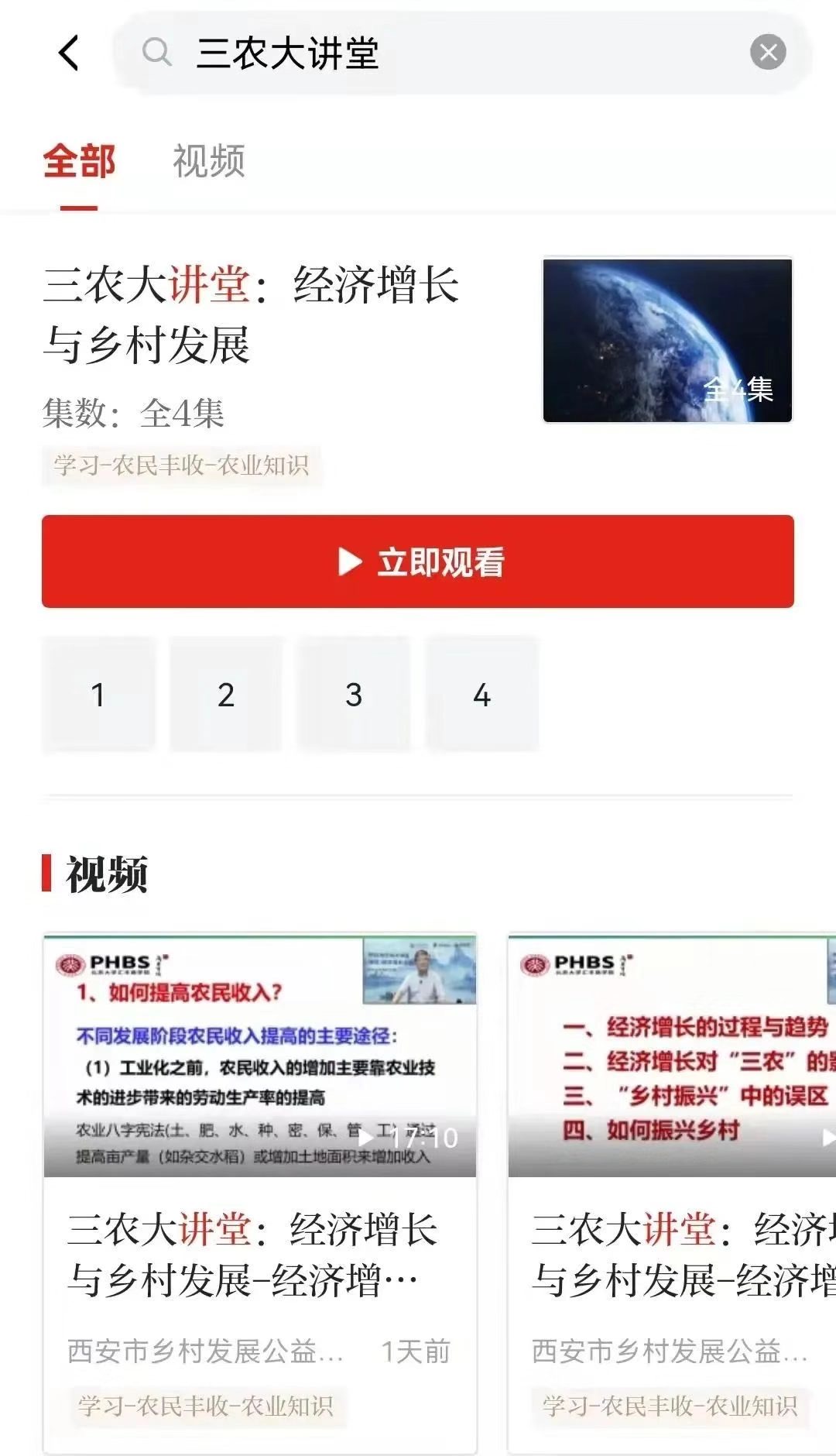Image resolution: width=836 pixels, height=1456 pixels.
Task: Switch to the 视频 tab
Action: click(x=208, y=161)
